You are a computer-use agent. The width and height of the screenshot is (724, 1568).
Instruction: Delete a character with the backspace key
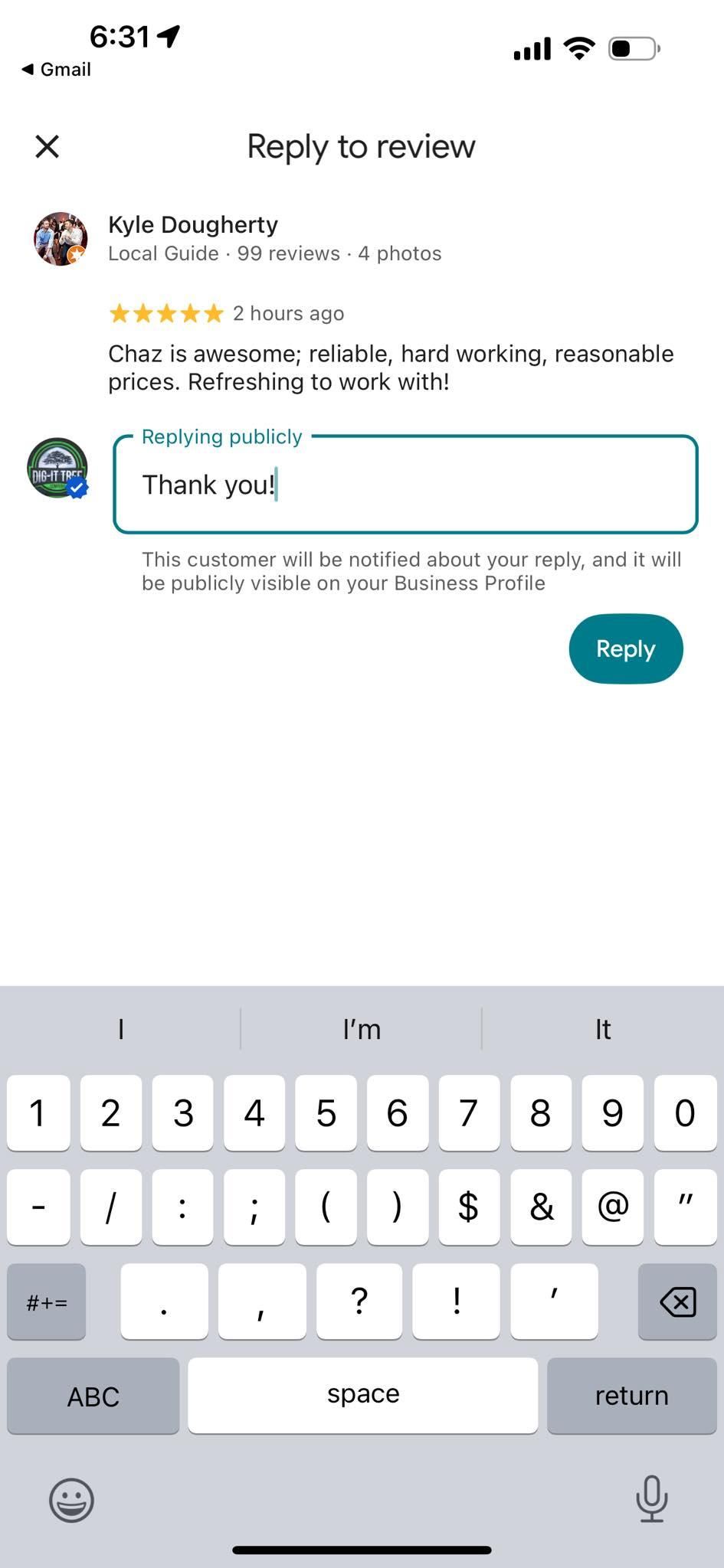(677, 1302)
